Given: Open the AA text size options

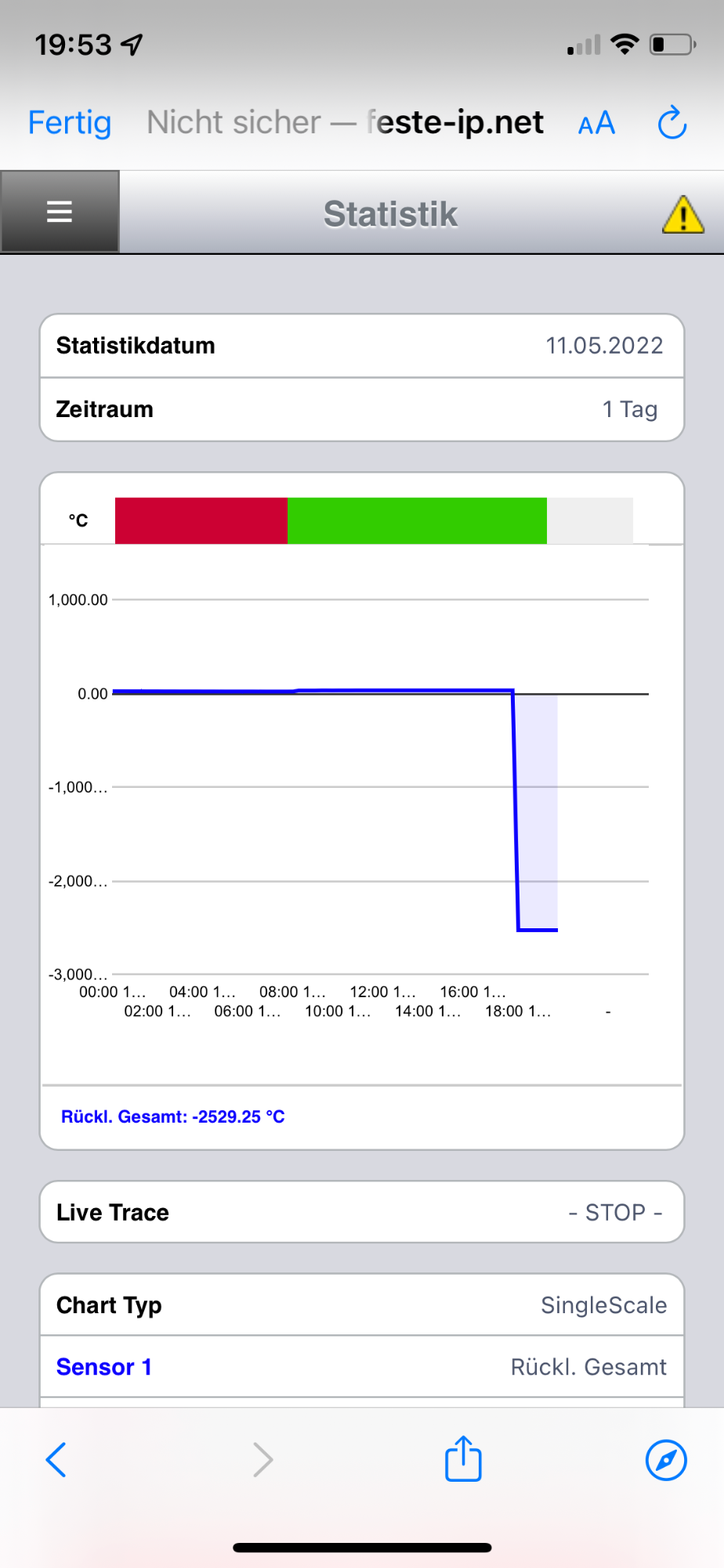Looking at the screenshot, I should 596,123.
